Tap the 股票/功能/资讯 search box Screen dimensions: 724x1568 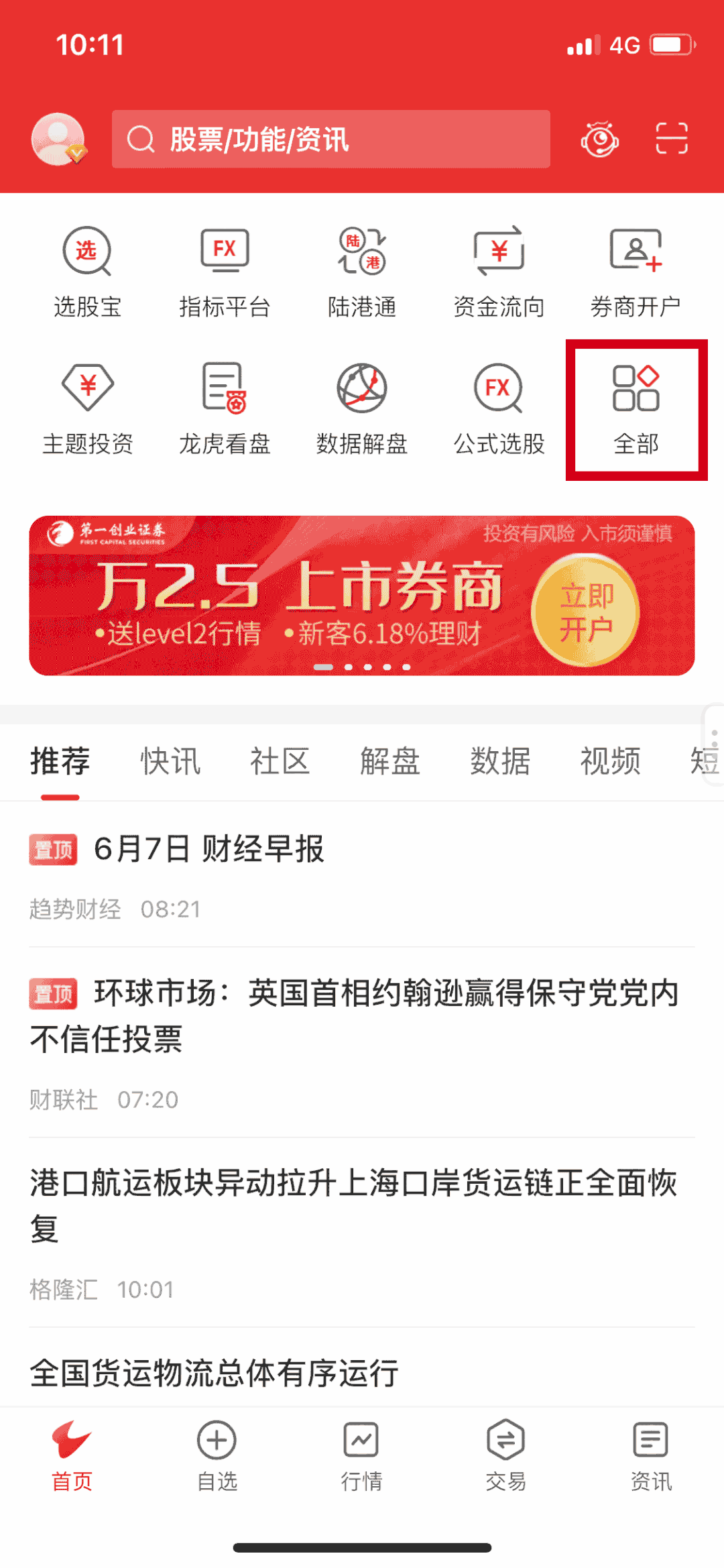[330, 139]
